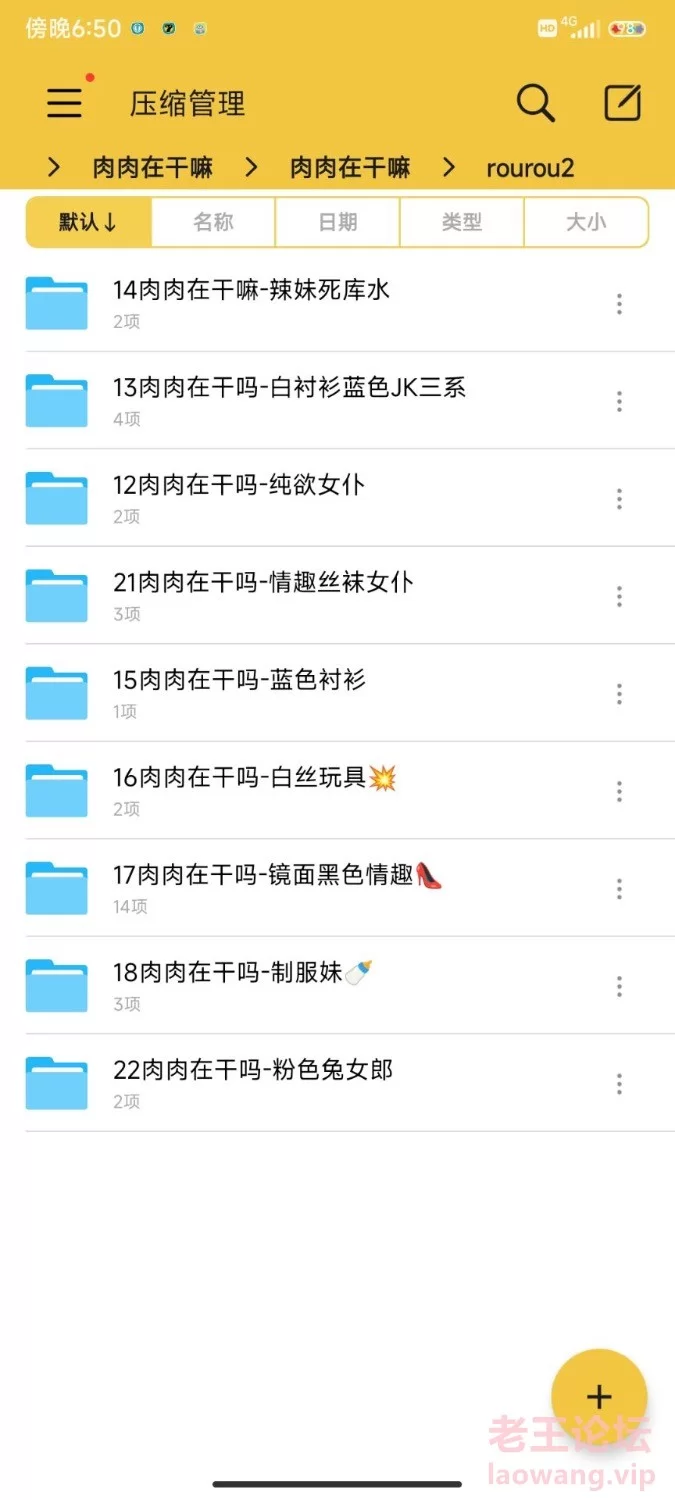Viewport: 675px width, 1500px height.
Task: Open more options for folder 16
Action: coord(620,791)
